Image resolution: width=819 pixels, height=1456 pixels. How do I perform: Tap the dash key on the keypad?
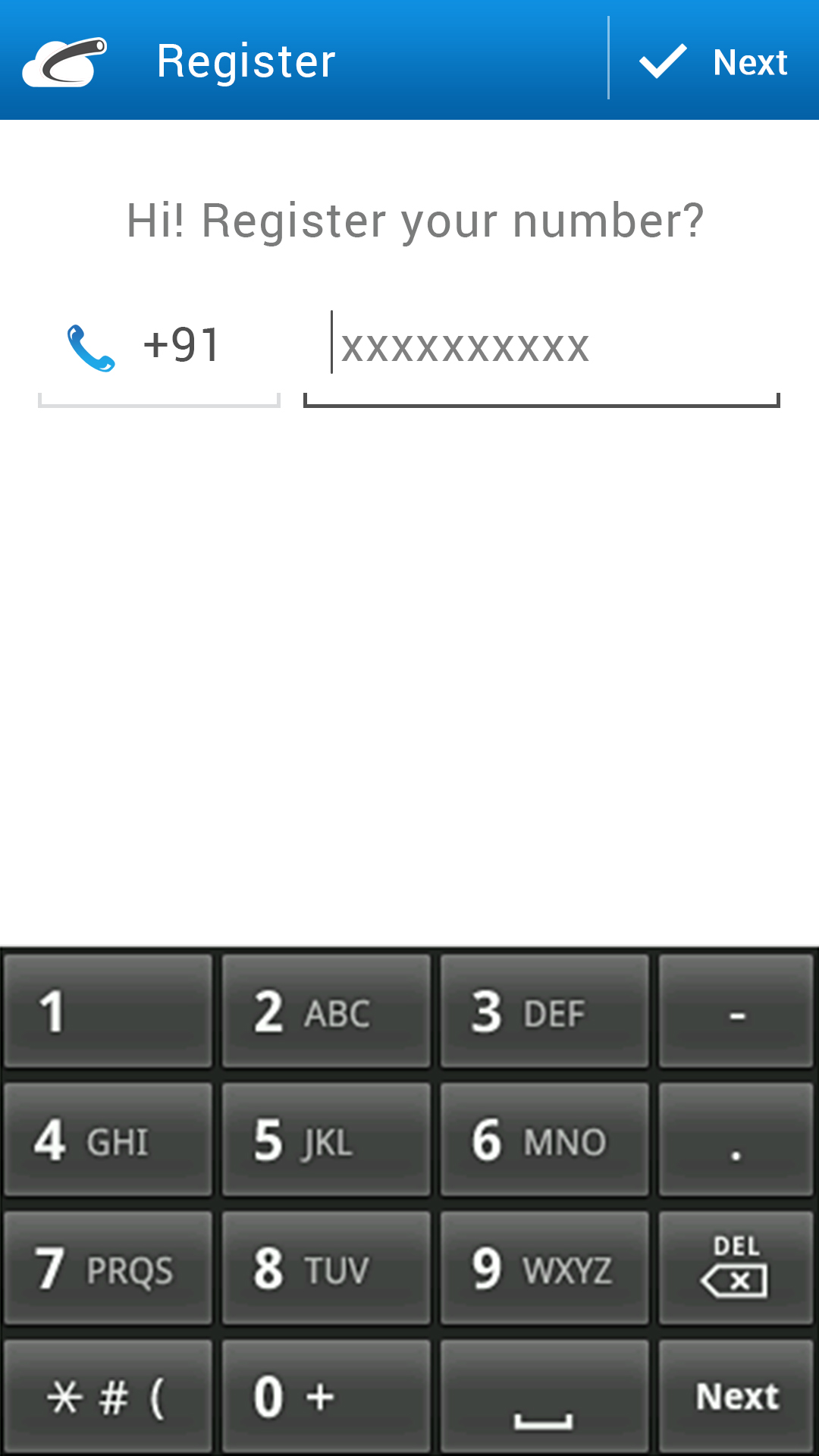pos(736,1011)
